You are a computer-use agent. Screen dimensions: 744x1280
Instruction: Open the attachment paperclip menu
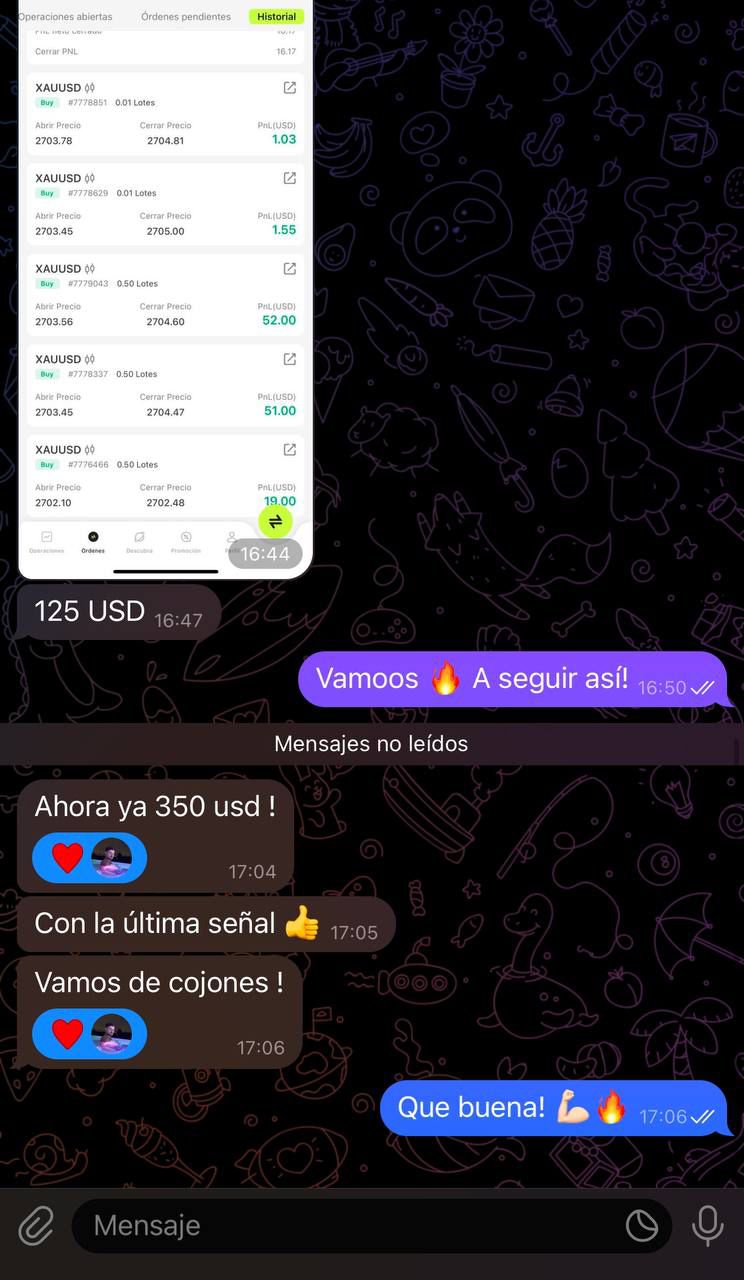36,1225
